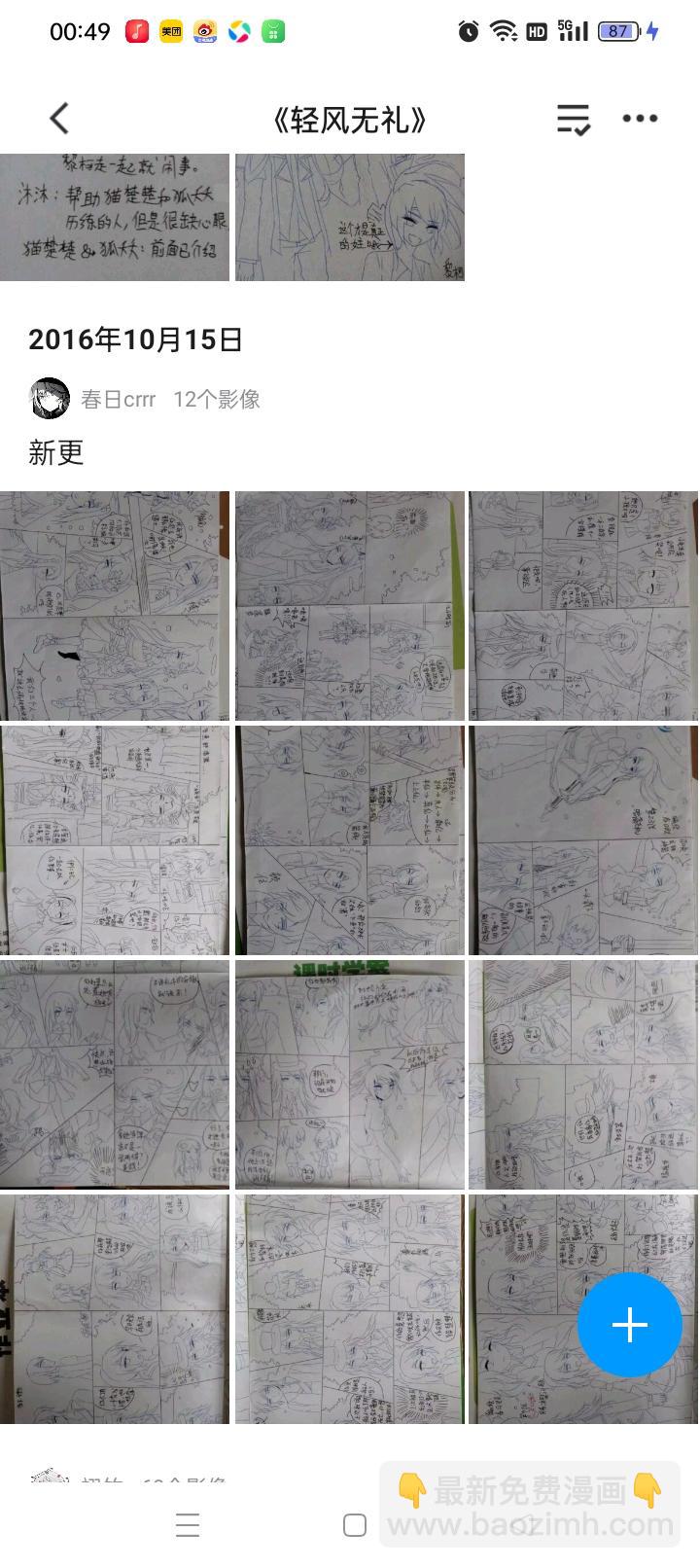Viewport: 700px width, 1568px height.
Task: Open the first manga page in the 2016年10月15日 grid
Action: click(115, 606)
